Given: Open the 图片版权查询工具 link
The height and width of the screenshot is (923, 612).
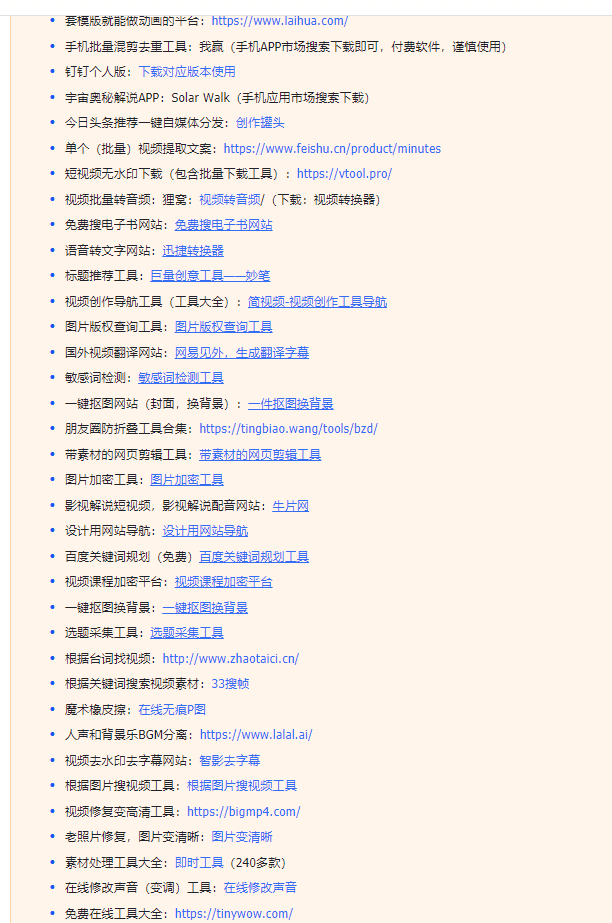Looking at the screenshot, I should (x=223, y=327).
